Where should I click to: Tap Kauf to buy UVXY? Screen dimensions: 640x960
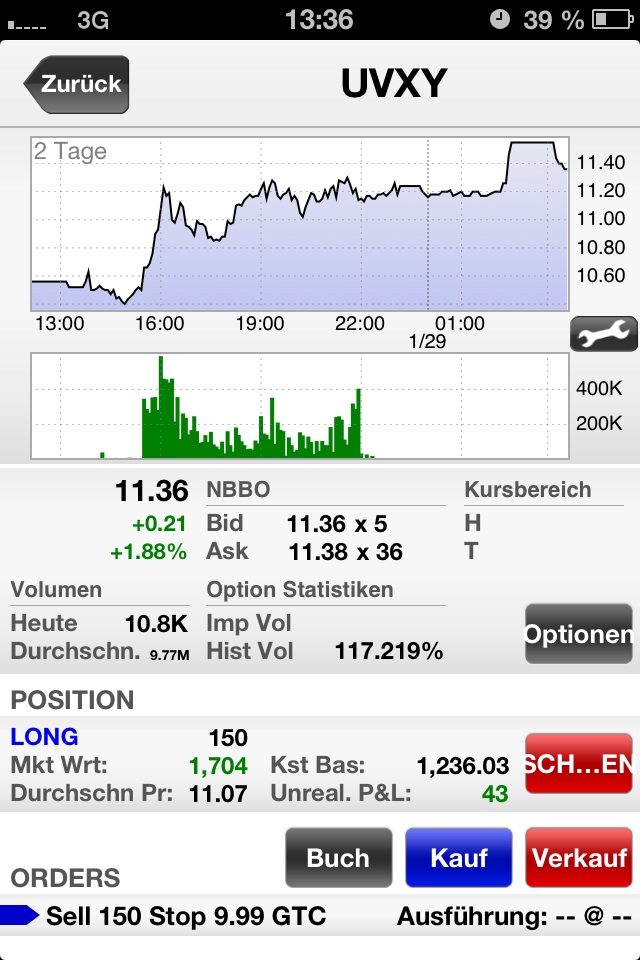click(458, 858)
